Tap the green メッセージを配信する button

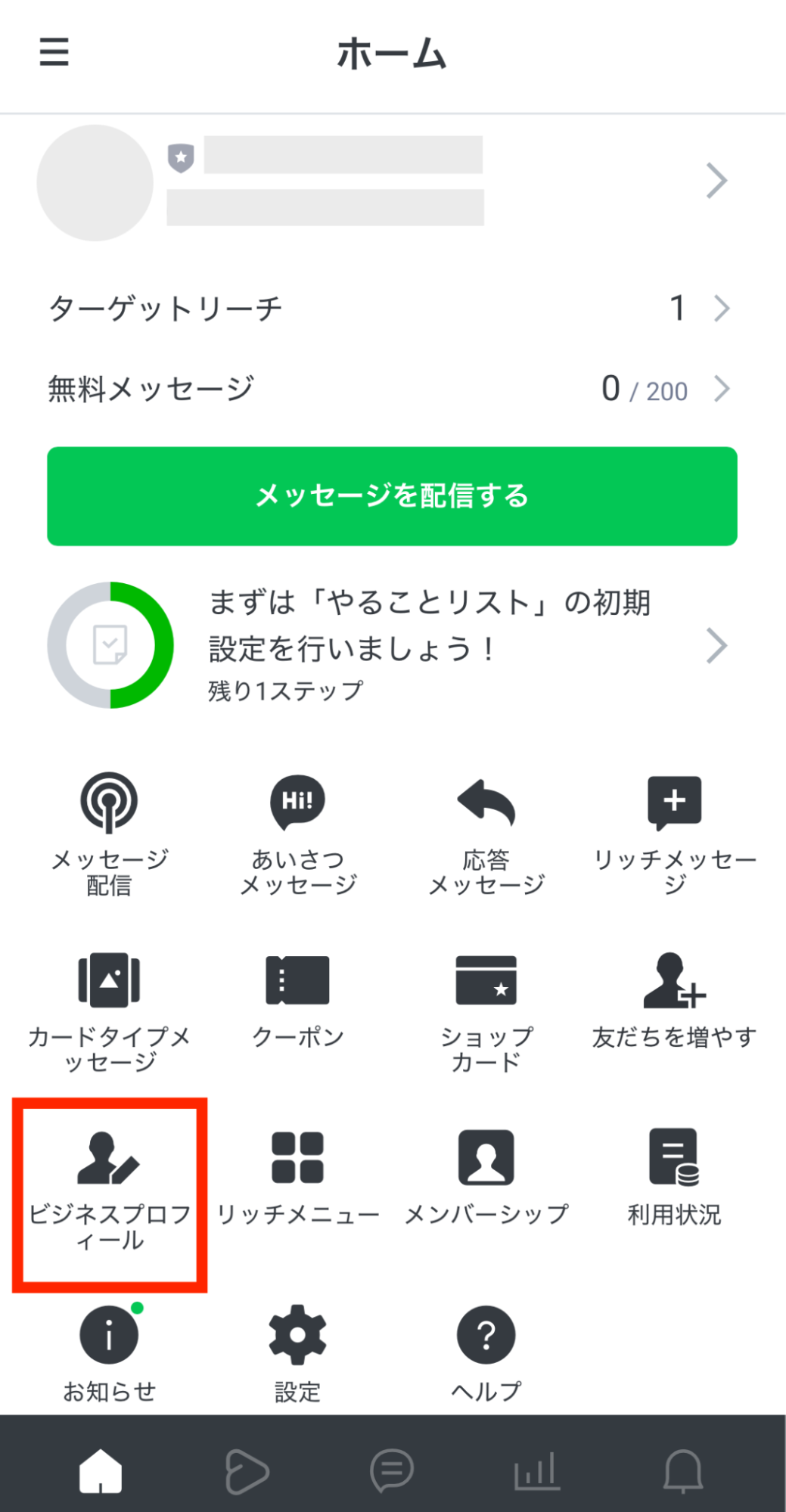point(393,496)
